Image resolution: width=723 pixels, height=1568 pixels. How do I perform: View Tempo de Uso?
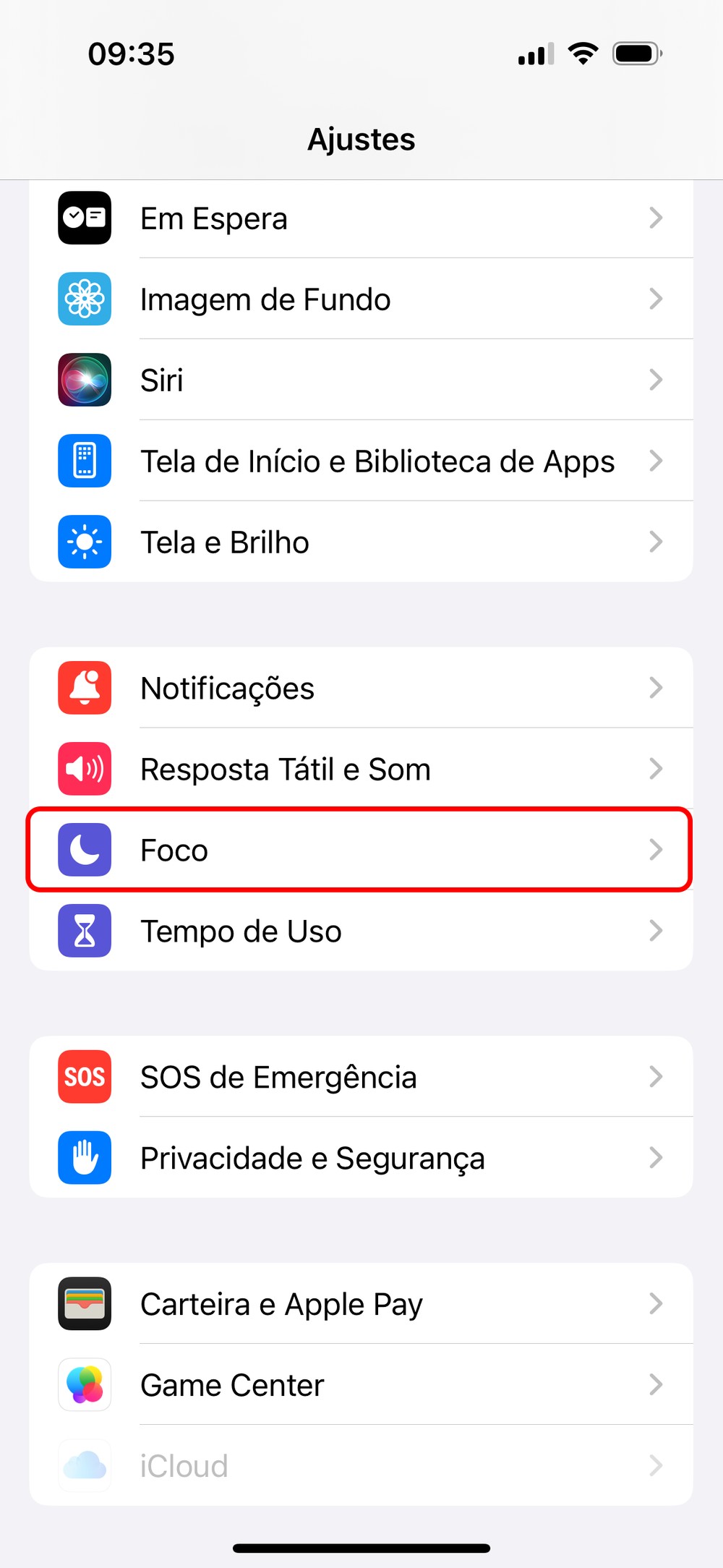point(360,931)
